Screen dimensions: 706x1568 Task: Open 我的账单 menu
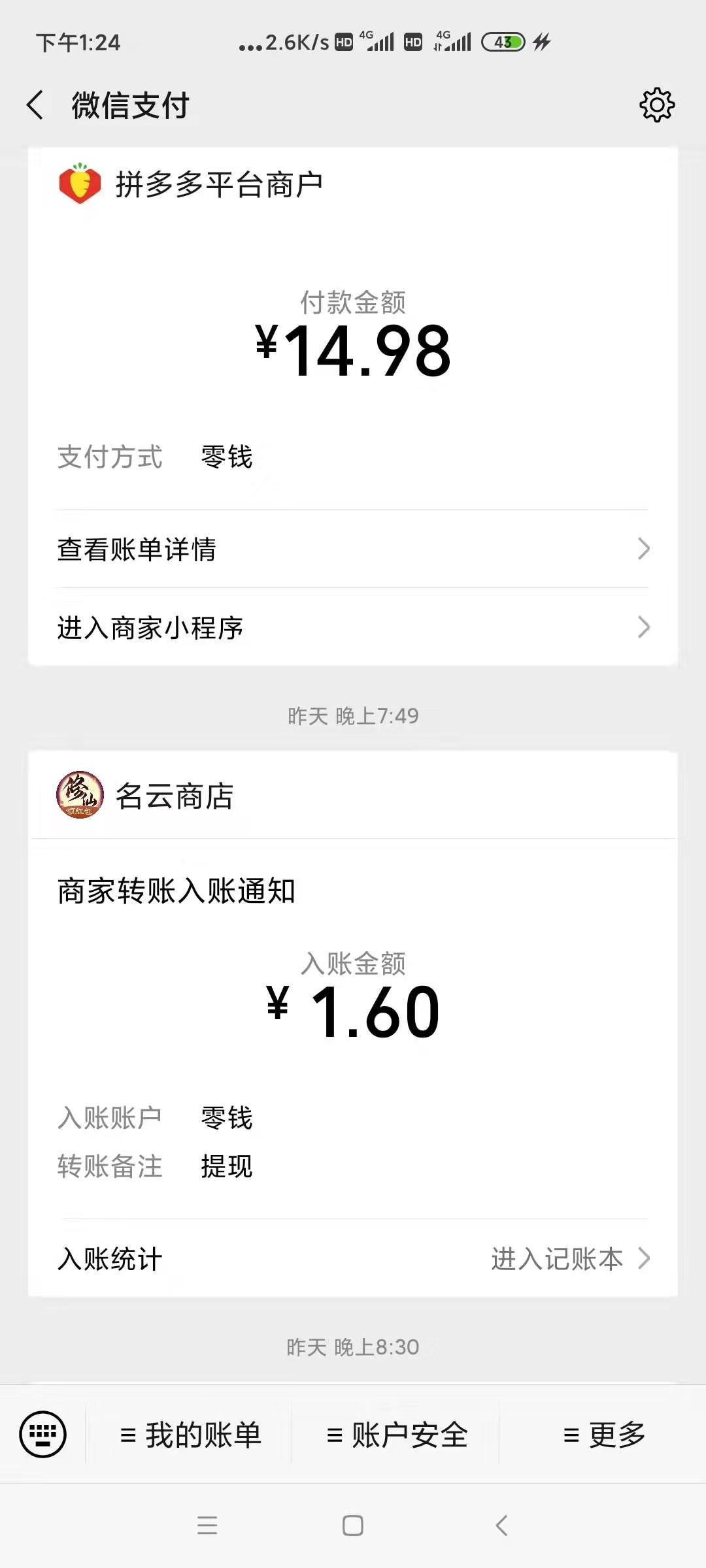[x=190, y=1435]
